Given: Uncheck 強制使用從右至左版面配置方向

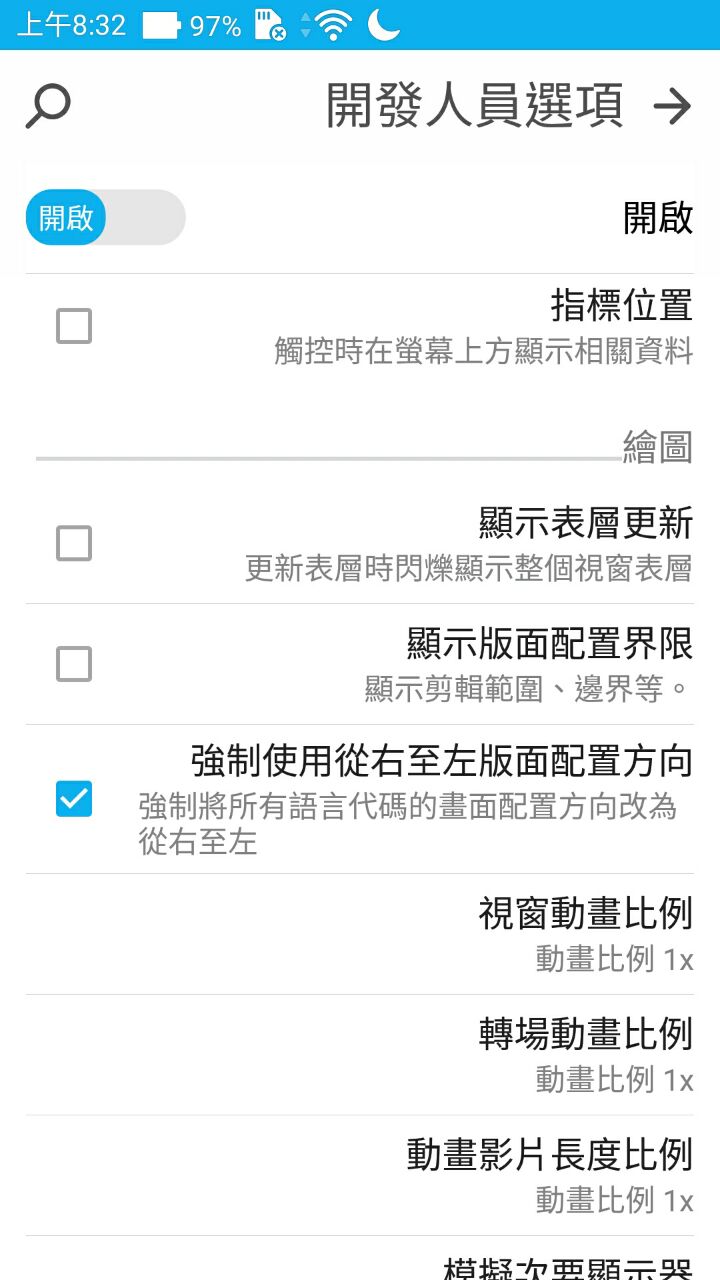Looking at the screenshot, I should pyautogui.click(x=74, y=799).
